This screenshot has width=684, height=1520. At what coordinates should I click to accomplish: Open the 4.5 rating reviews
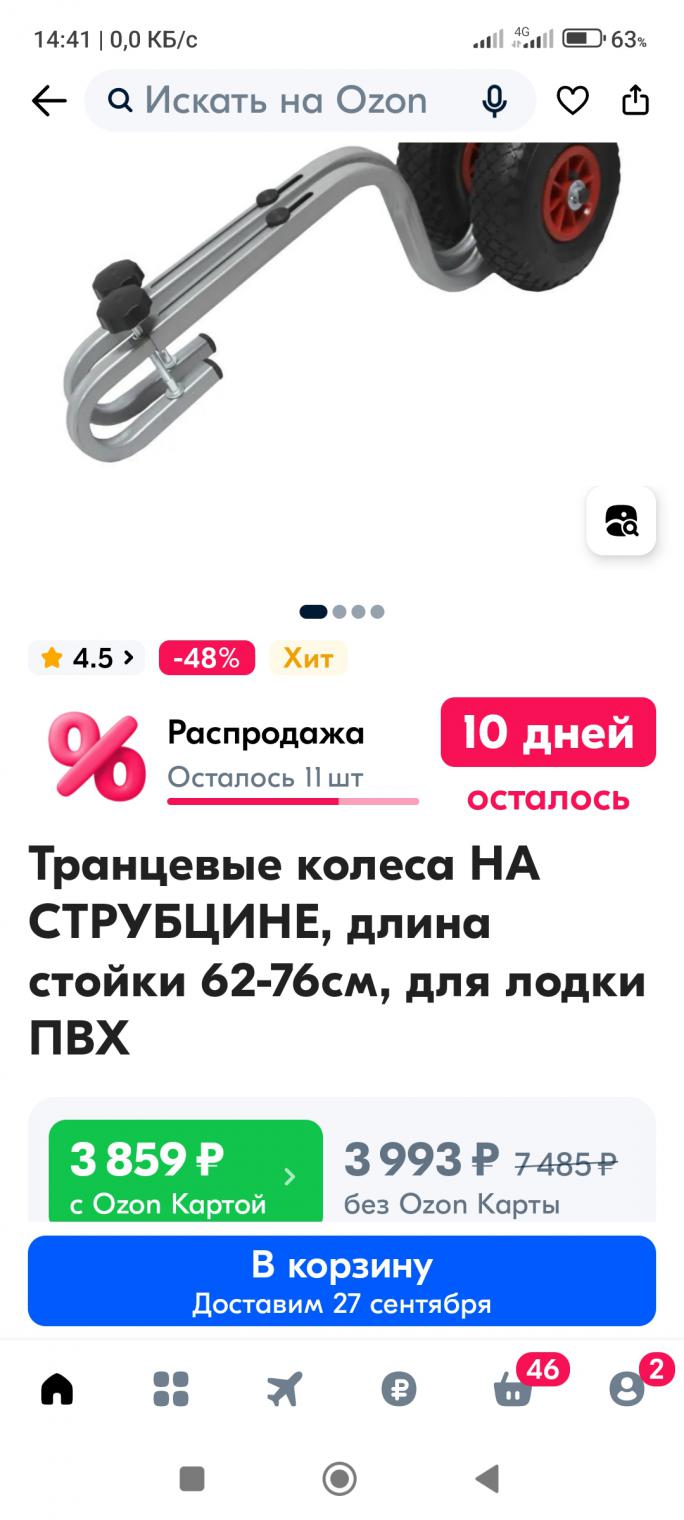(87, 658)
